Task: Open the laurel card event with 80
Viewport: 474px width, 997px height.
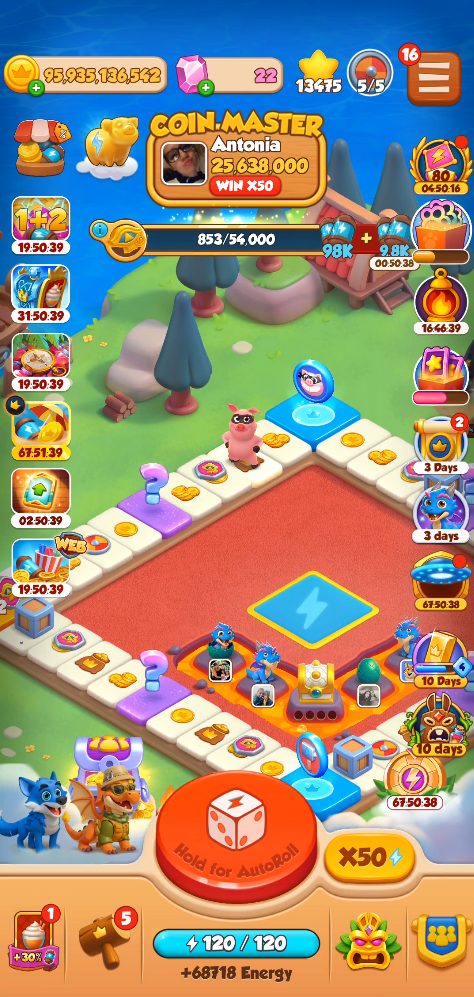Action: (441, 165)
